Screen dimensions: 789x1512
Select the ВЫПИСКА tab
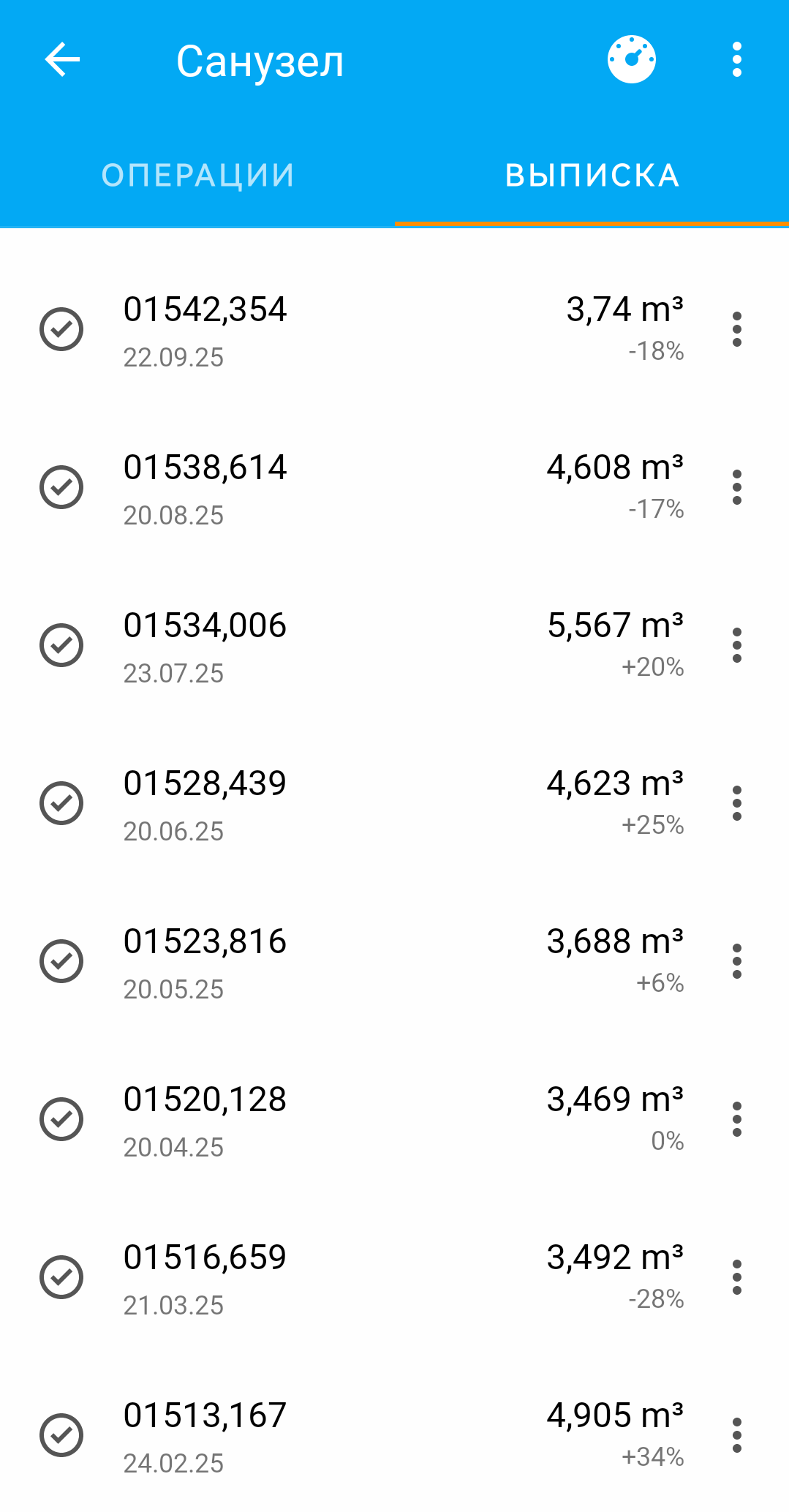coord(592,176)
